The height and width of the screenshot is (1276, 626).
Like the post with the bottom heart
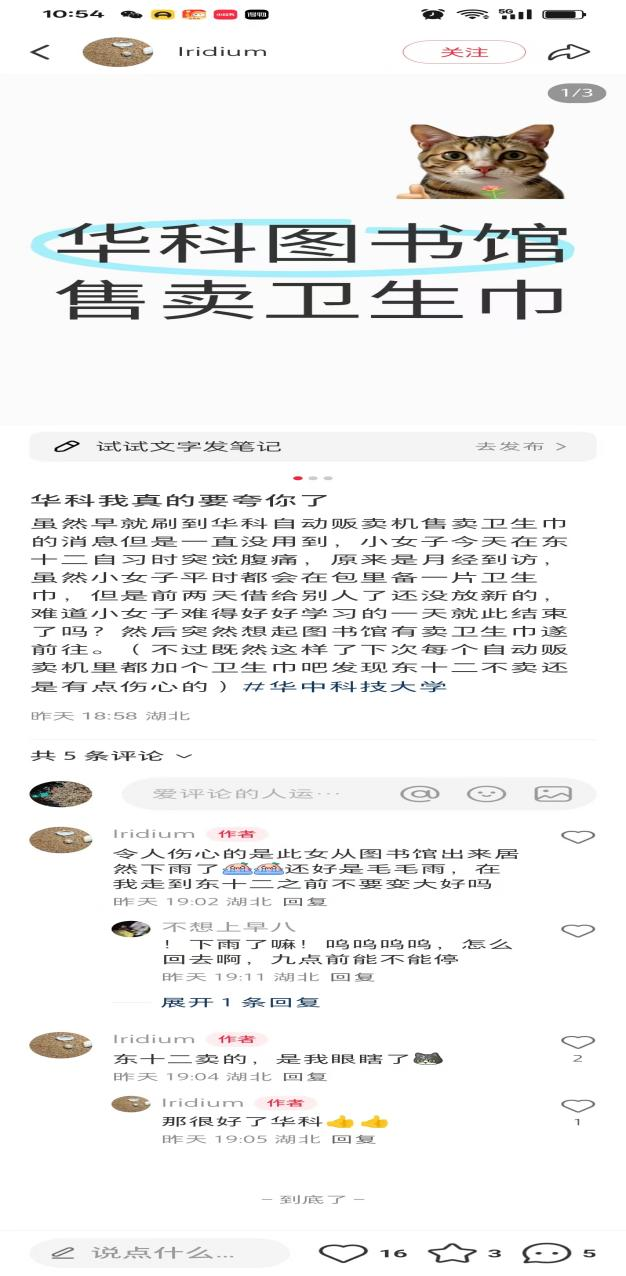(343, 1252)
